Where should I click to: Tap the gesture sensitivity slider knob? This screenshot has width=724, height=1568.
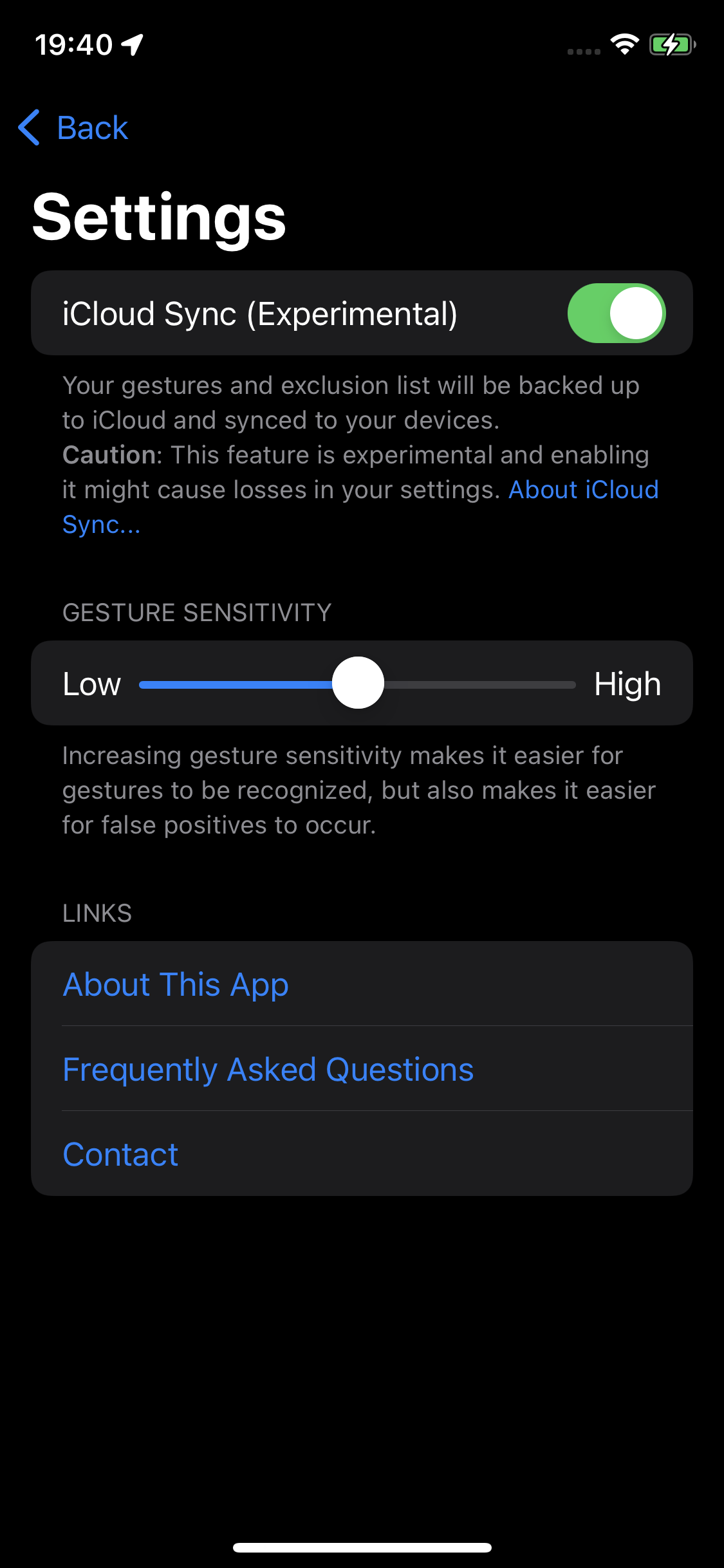pyautogui.click(x=358, y=683)
